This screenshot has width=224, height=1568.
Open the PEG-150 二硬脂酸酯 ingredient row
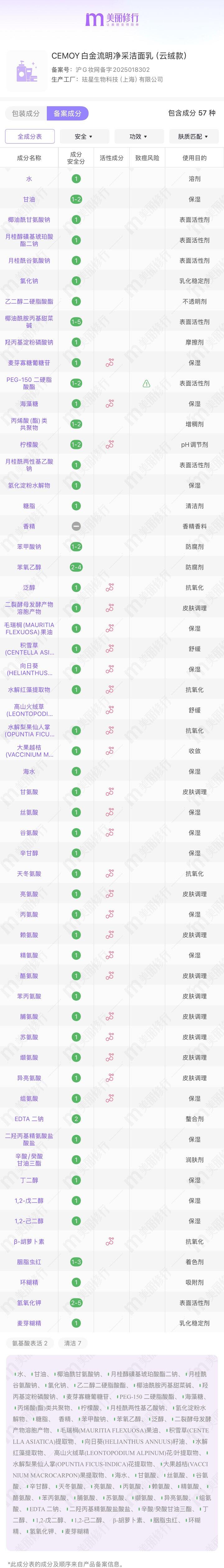coord(112,384)
